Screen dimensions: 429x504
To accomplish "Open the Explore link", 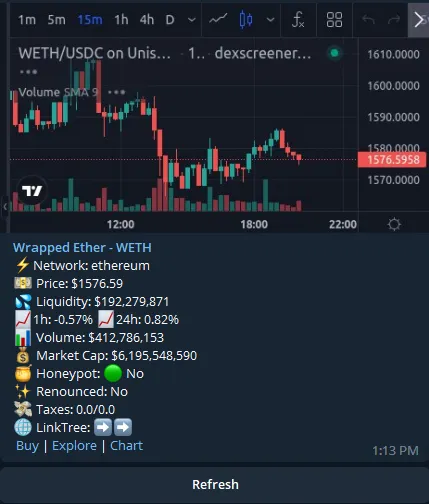I will [x=74, y=446].
